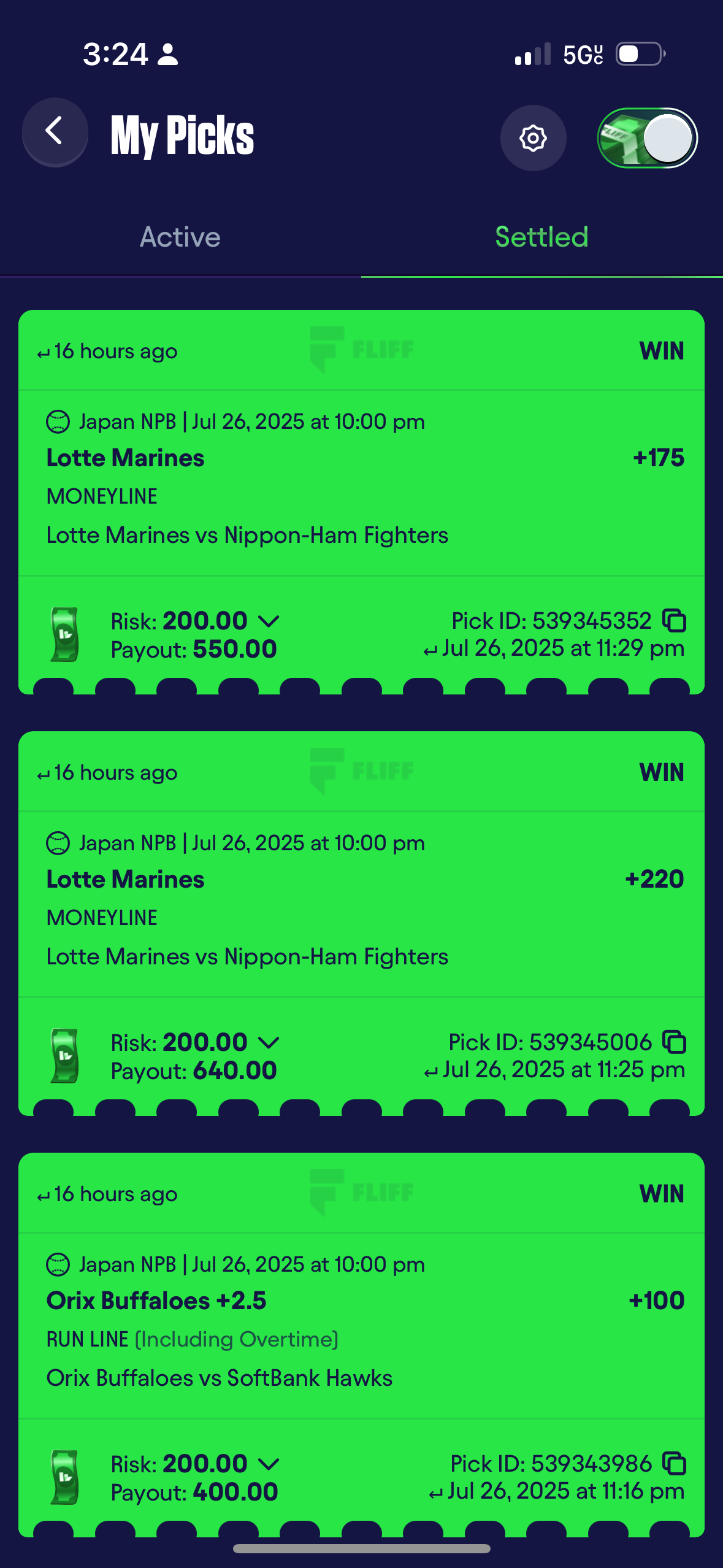723x1568 pixels.
Task: Switch to the Active tab
Action: pyautogui.click(x=180, y=237)
